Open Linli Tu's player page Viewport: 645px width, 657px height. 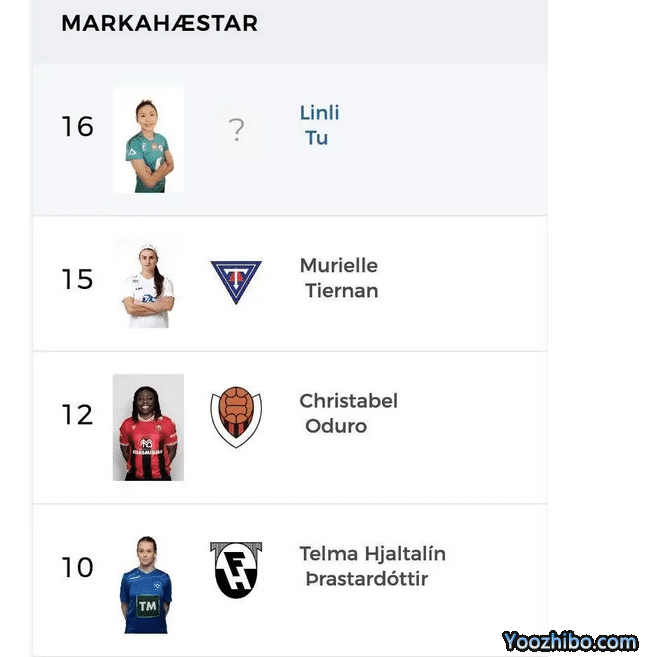319,126
